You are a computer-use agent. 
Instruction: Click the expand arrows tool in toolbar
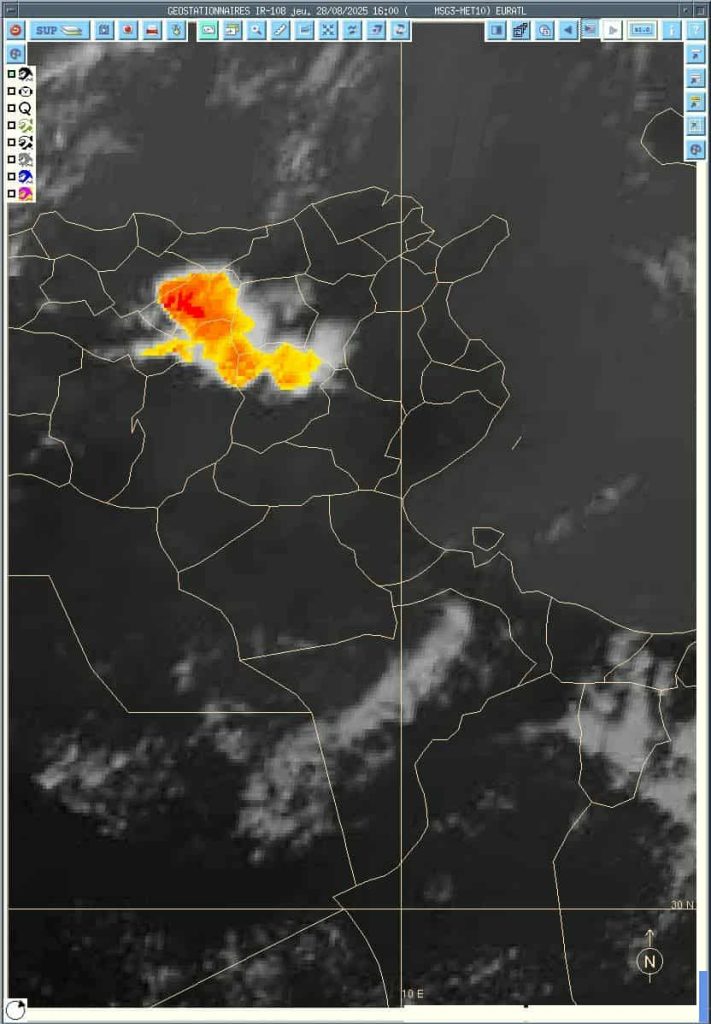click(x=329, y=30)
